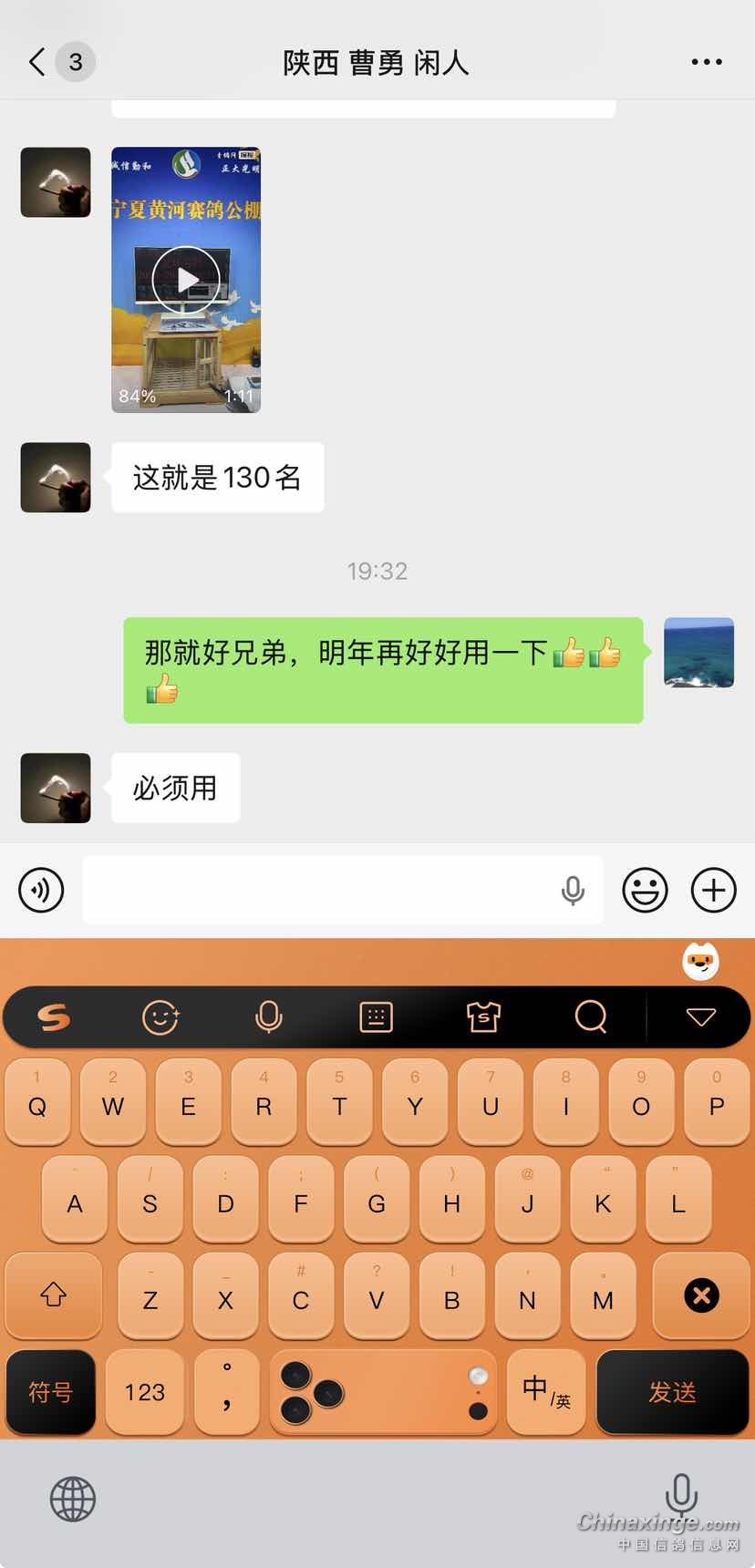Switch input language with the 中/英 key
The image size is (755, 1568).
pos(546,1392)
